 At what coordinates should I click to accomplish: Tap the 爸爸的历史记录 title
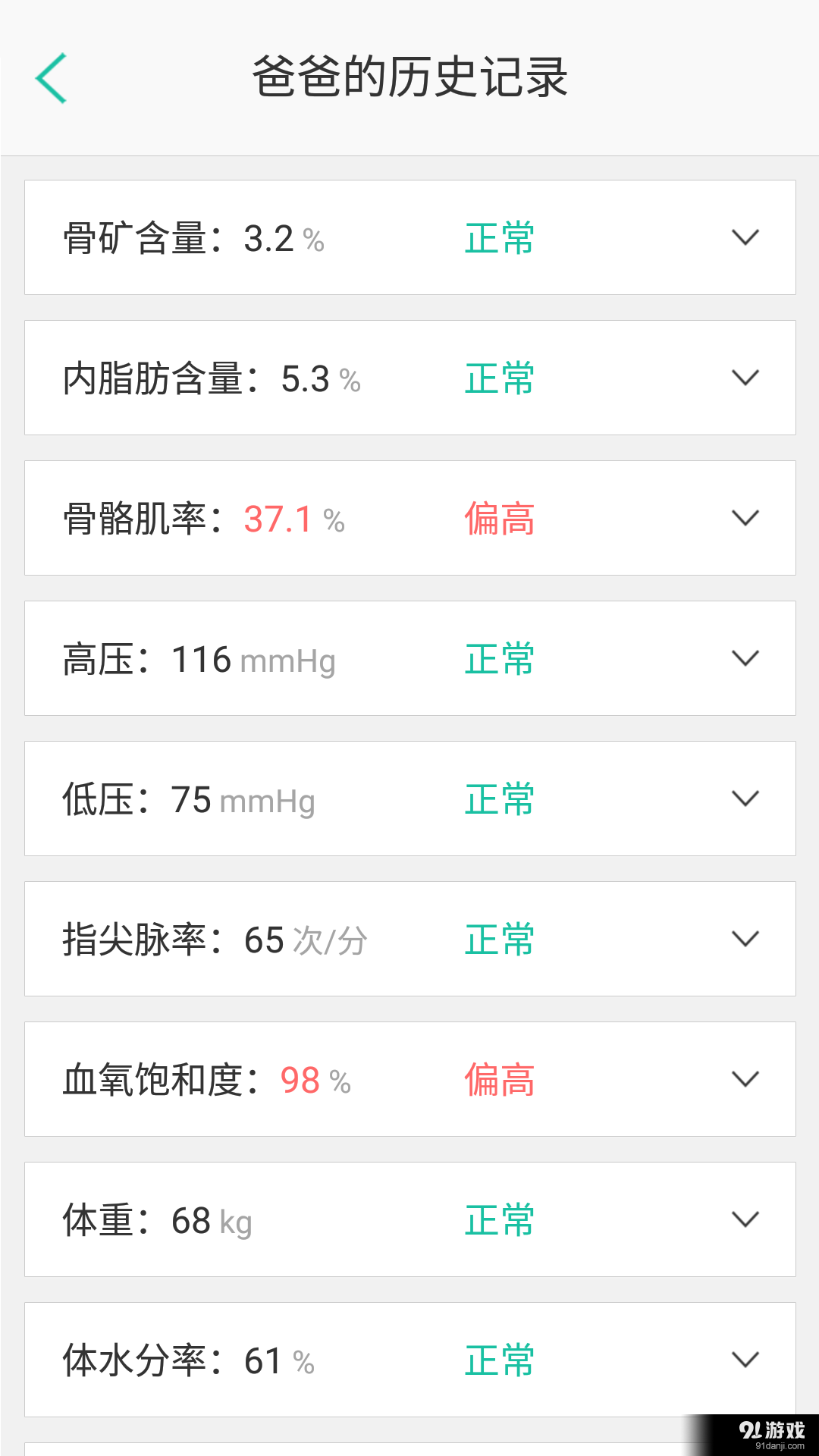[x=409, y=76]
